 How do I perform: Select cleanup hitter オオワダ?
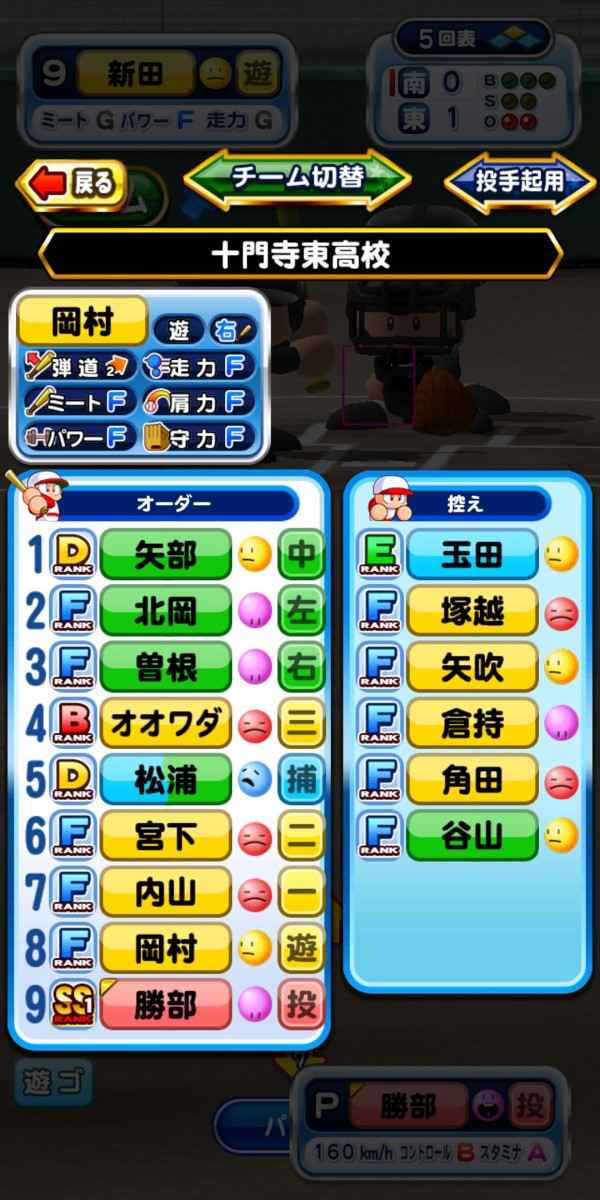click(x=166, y=724)
